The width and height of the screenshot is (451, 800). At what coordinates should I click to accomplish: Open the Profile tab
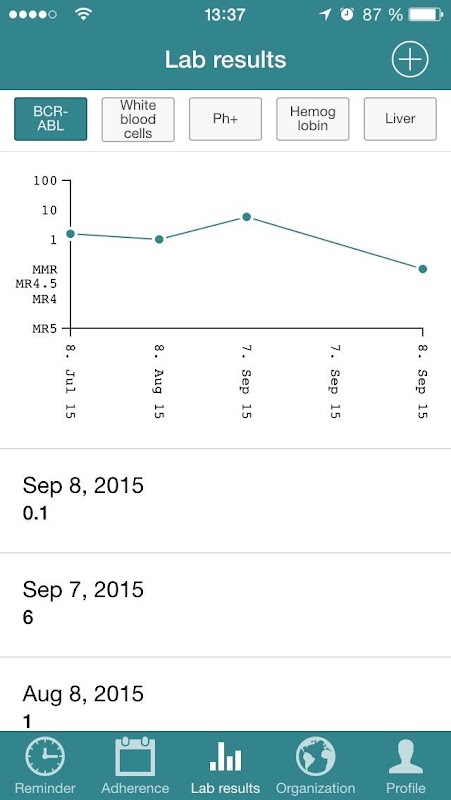click(x=406, y=765)
